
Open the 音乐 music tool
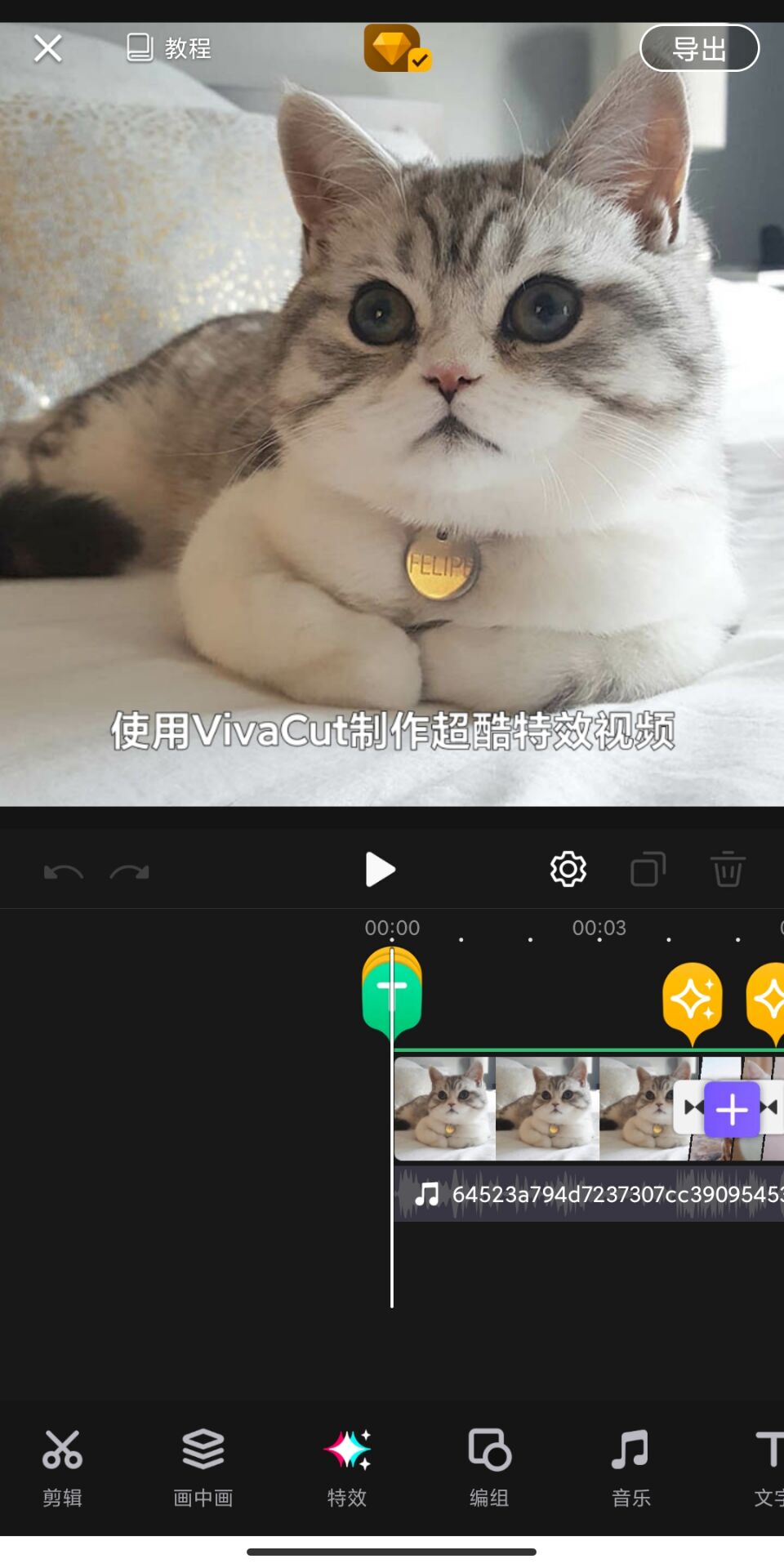pos(630,1467)
